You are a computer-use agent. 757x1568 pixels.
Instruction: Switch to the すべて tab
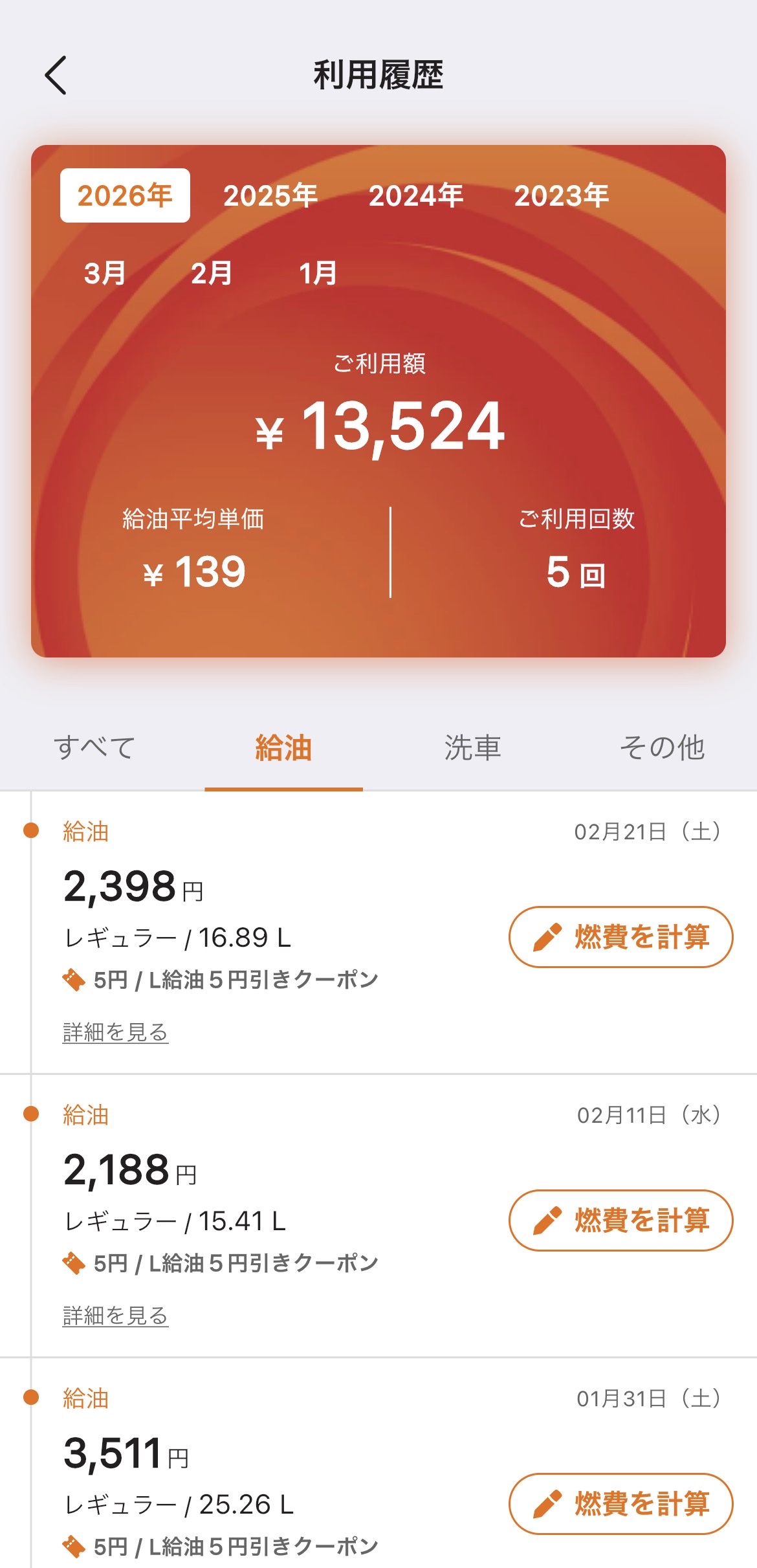[94, 748]
